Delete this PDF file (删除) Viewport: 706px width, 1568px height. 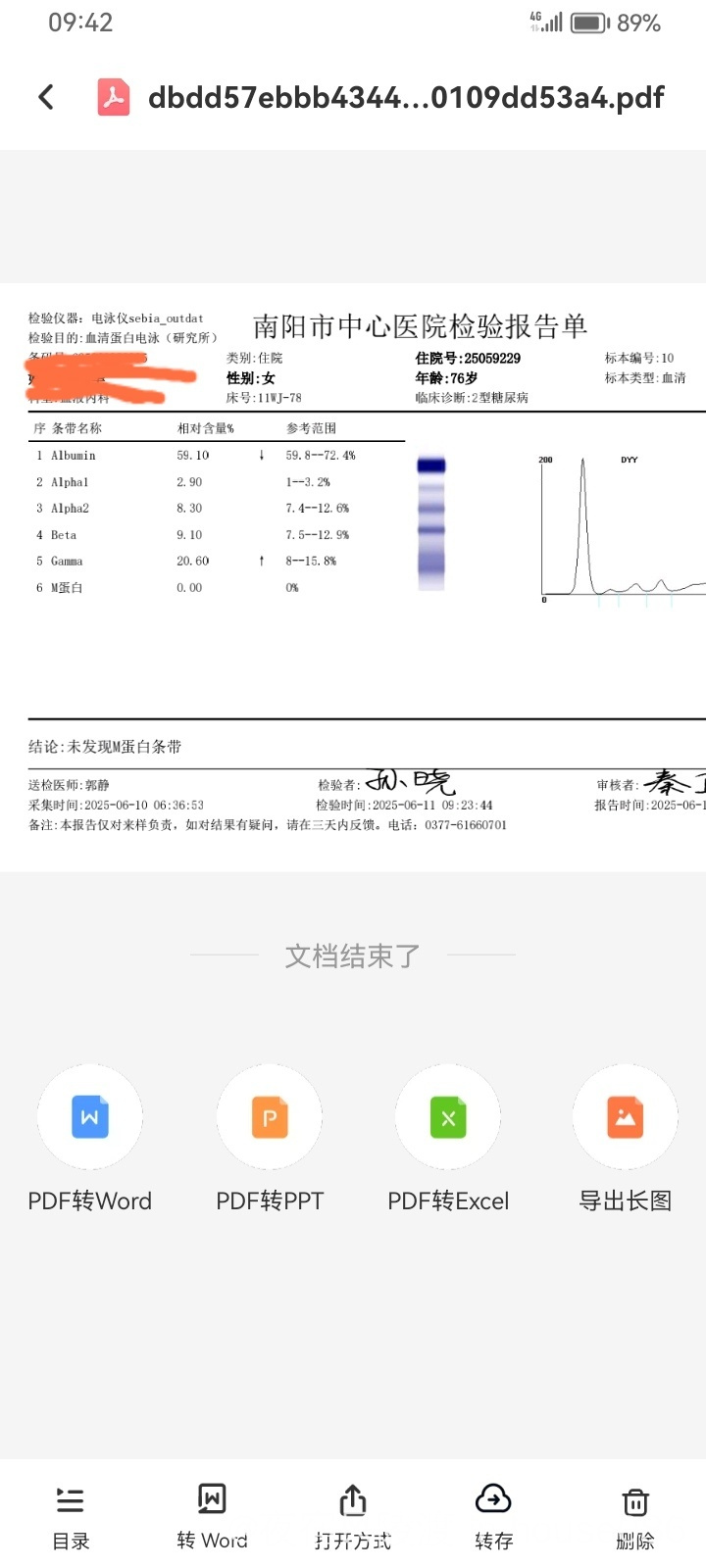pos(635,1517)
